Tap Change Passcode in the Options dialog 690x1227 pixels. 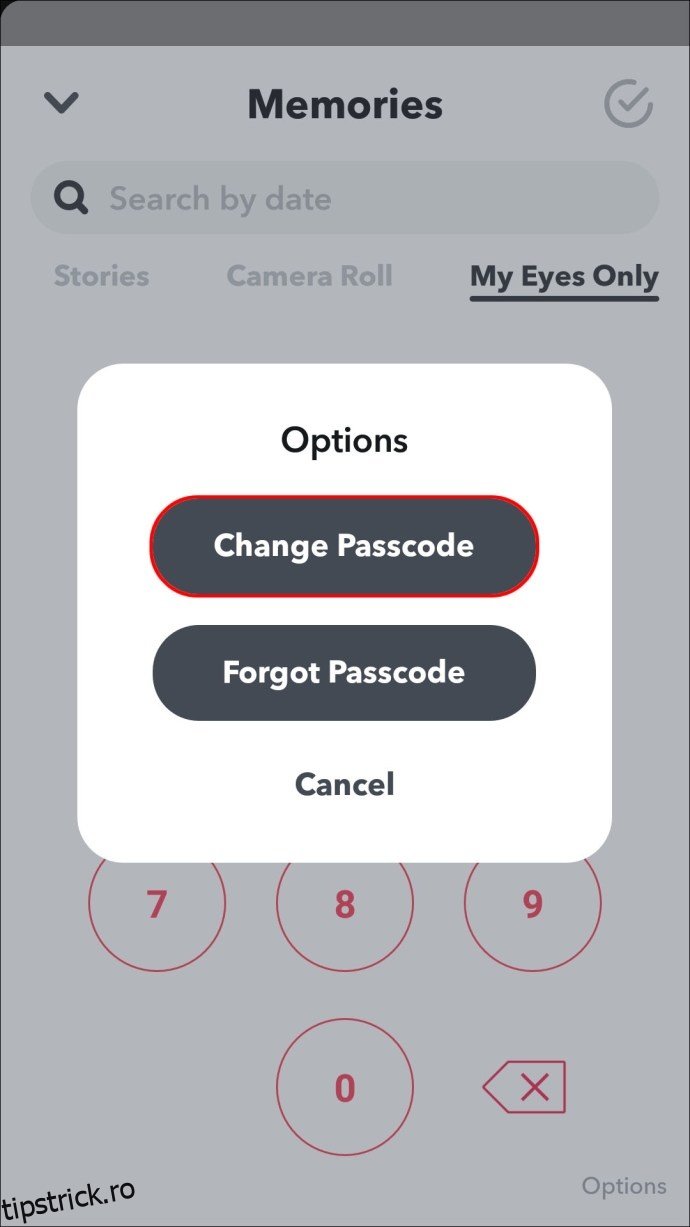[344, 546]
